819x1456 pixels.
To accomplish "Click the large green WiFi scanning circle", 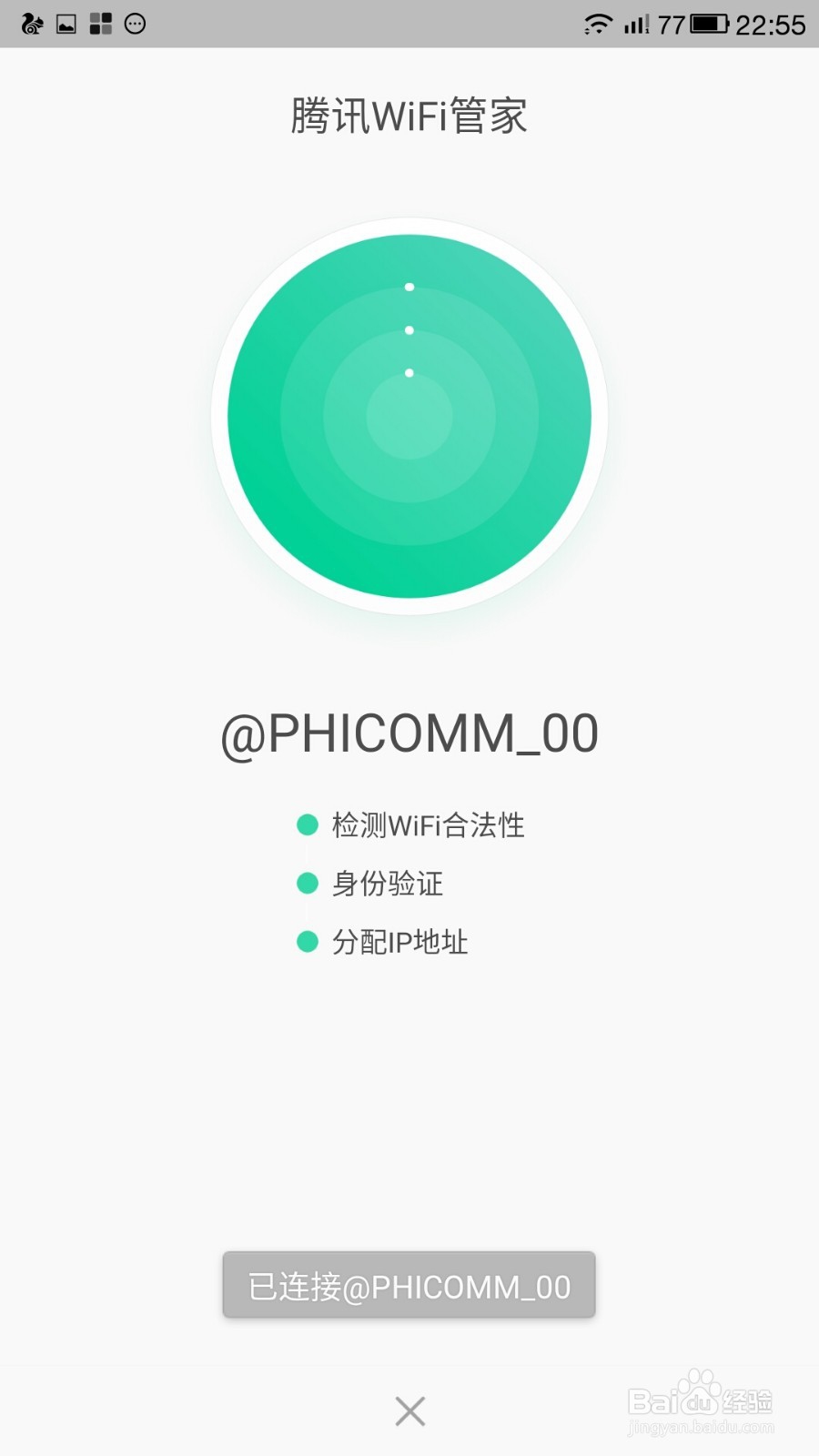I will [x=409, y=414].
